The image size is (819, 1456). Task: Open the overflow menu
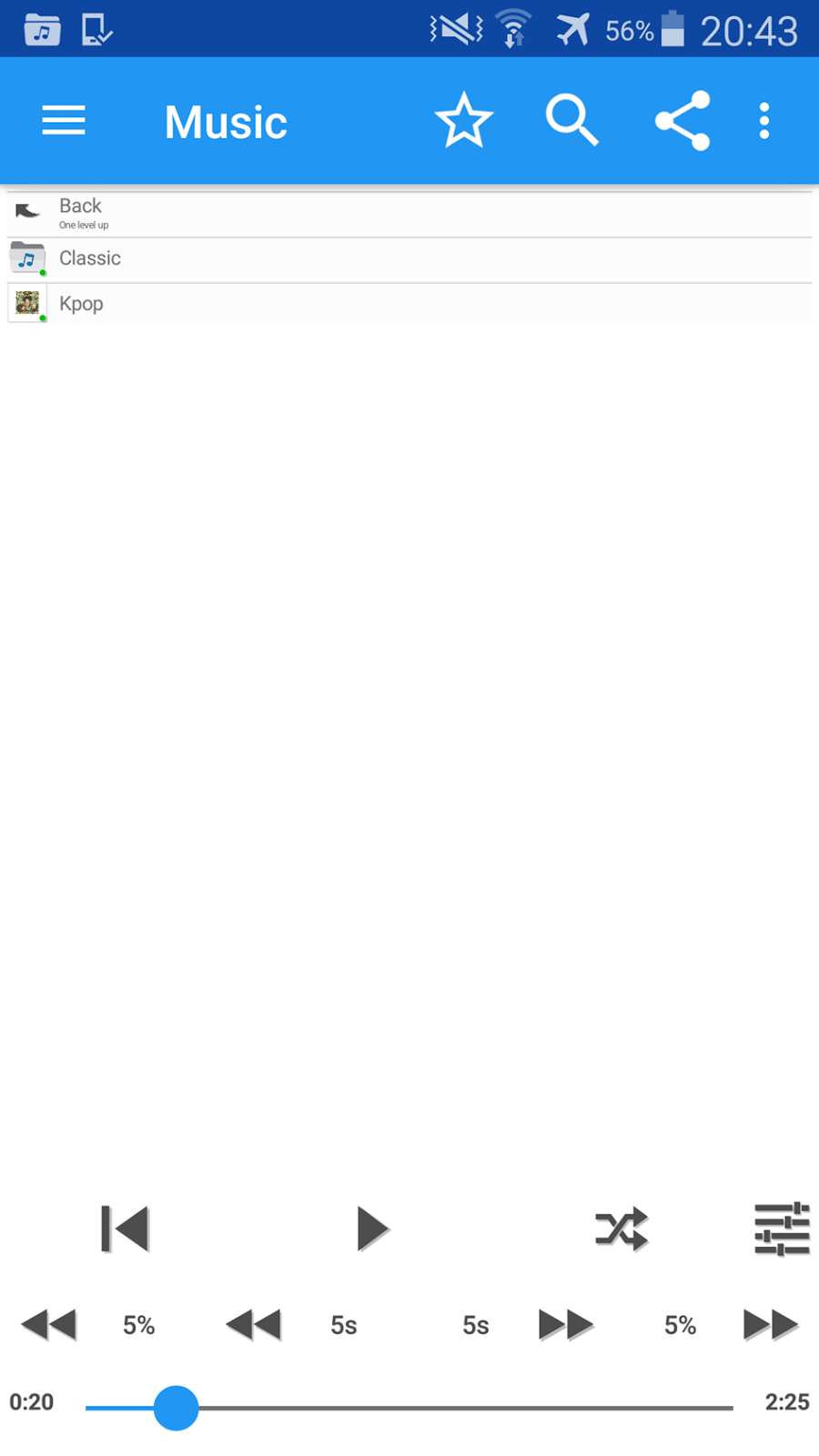[764, 120]
